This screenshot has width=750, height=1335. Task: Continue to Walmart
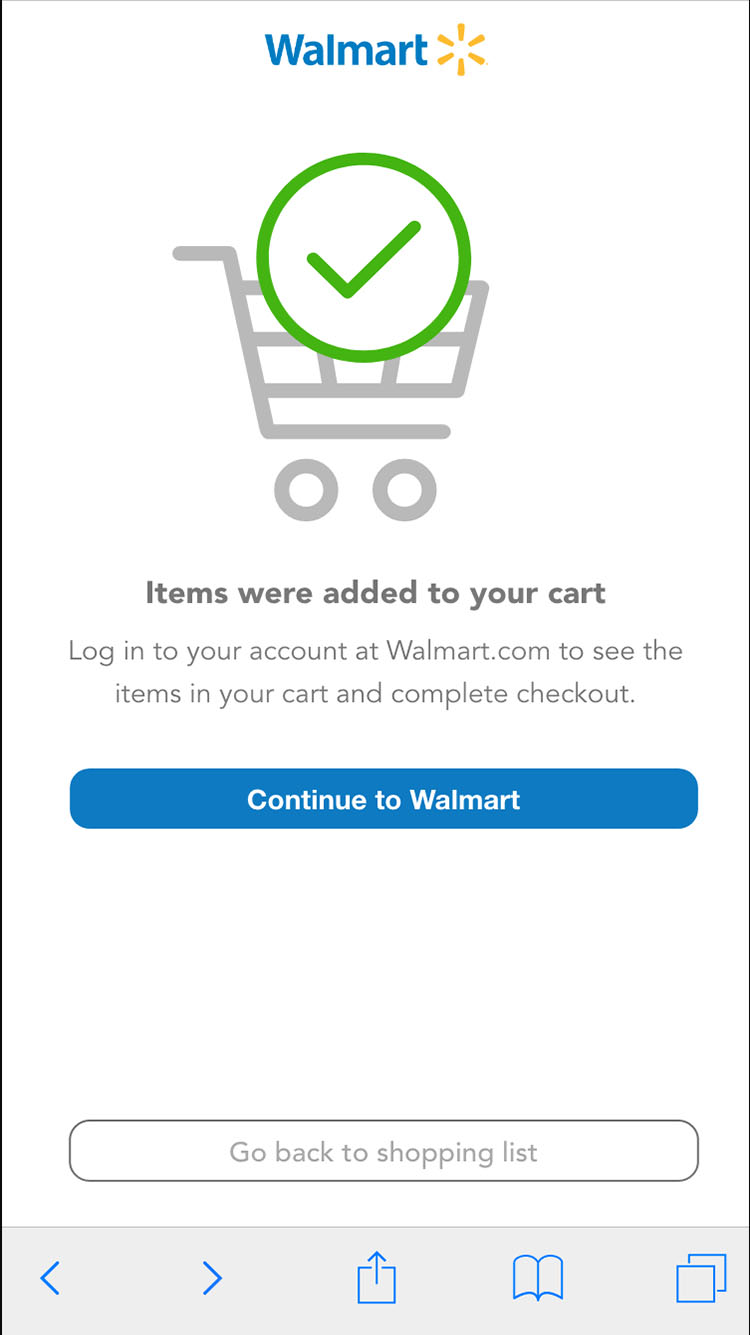coord(383,799)
